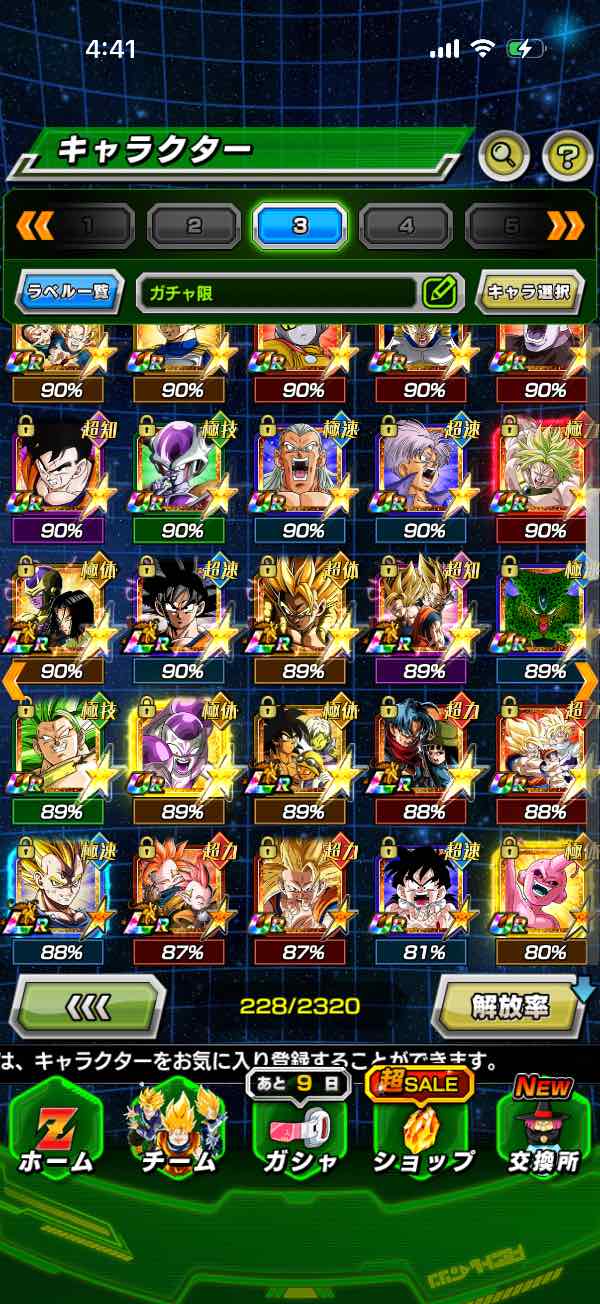Go to the ホーム tab
The image size is (600, 1304).
click(55, 1130)
